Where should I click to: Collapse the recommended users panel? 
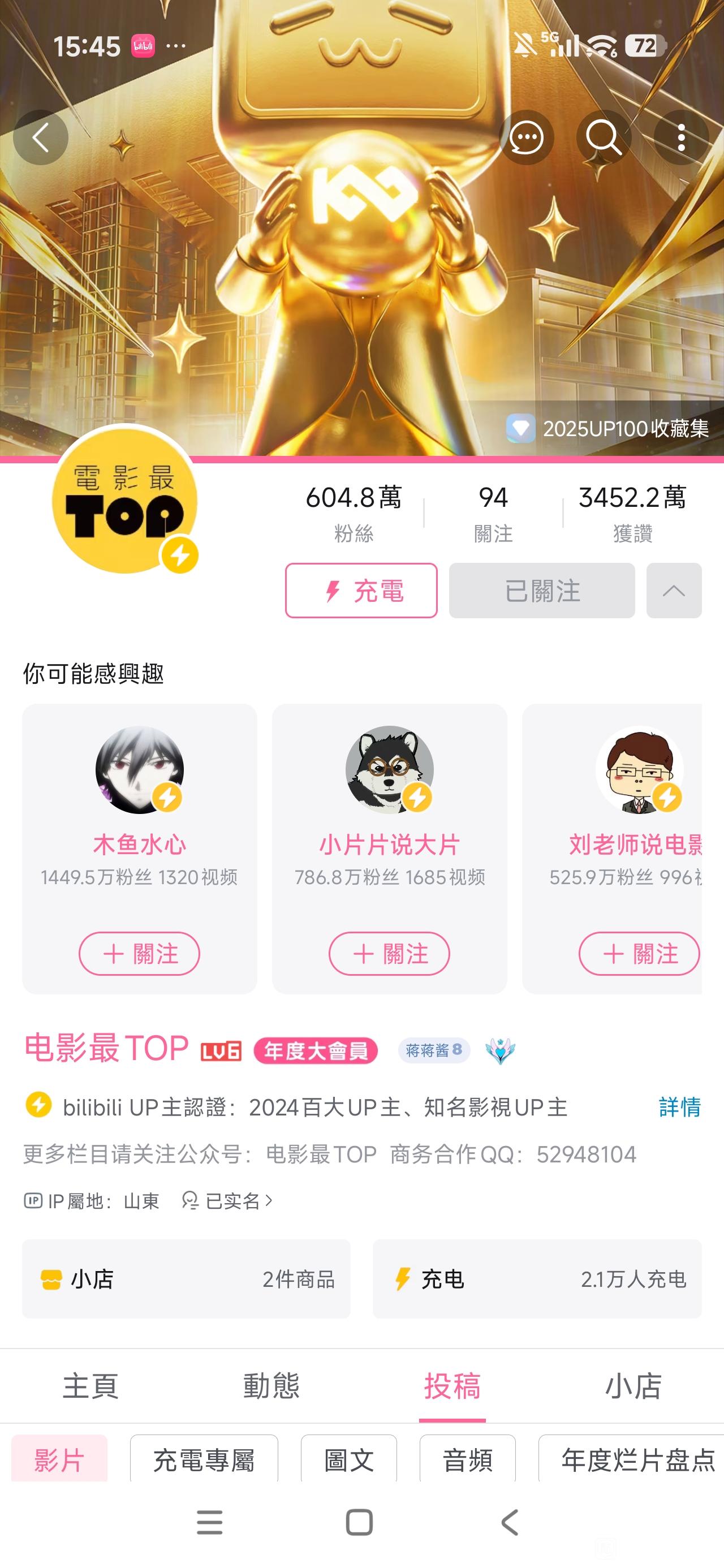point(674,591)
